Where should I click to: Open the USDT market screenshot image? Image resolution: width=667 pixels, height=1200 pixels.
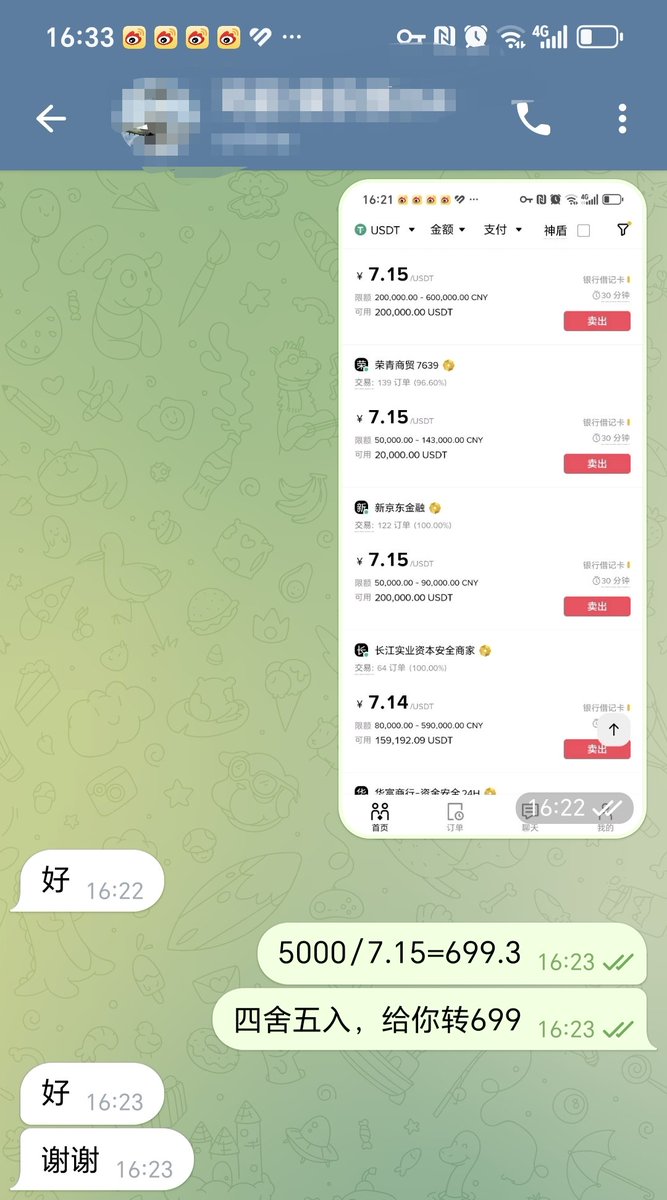click(494, 500)
